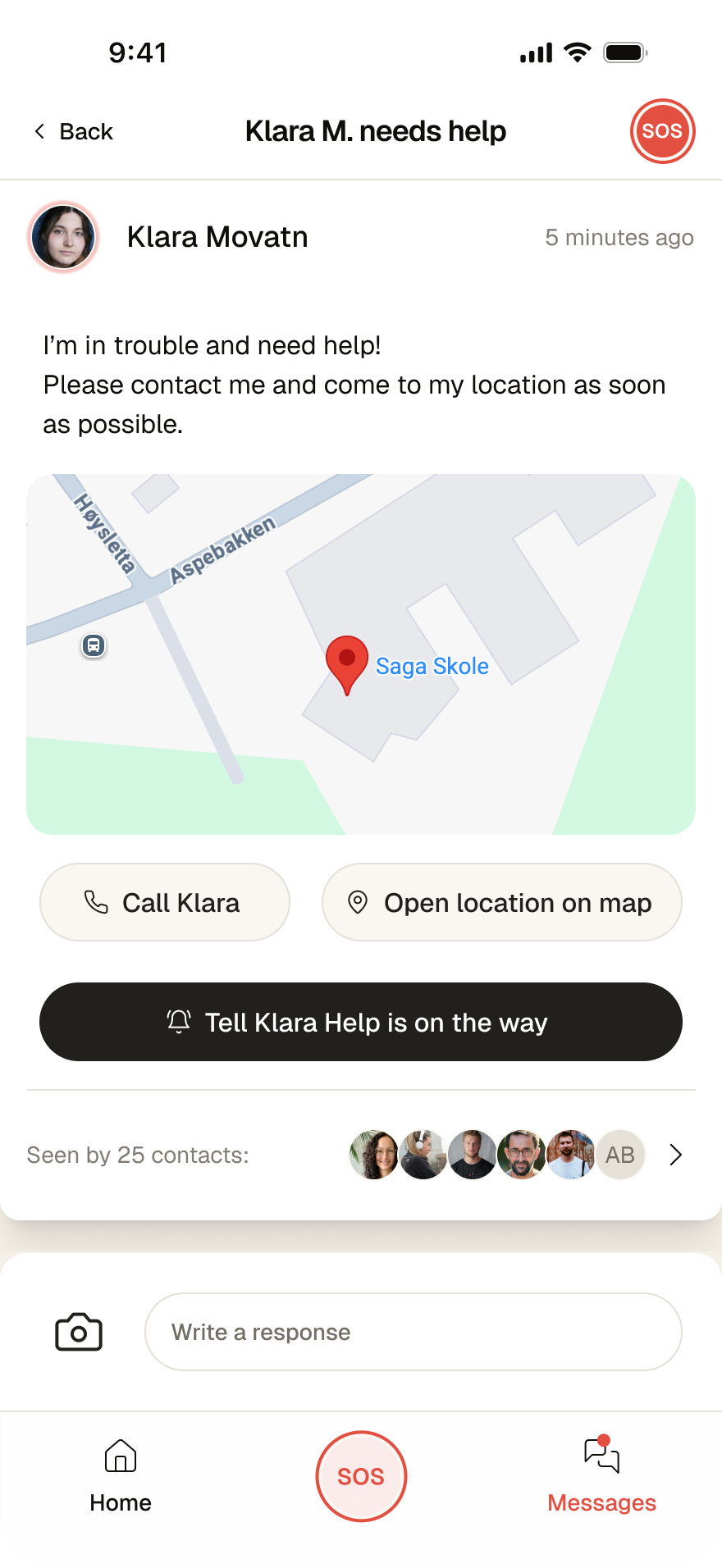Tap the SOS button in bottom bar
Viewport: 722px width, 1568px height.
point(361,1476)
